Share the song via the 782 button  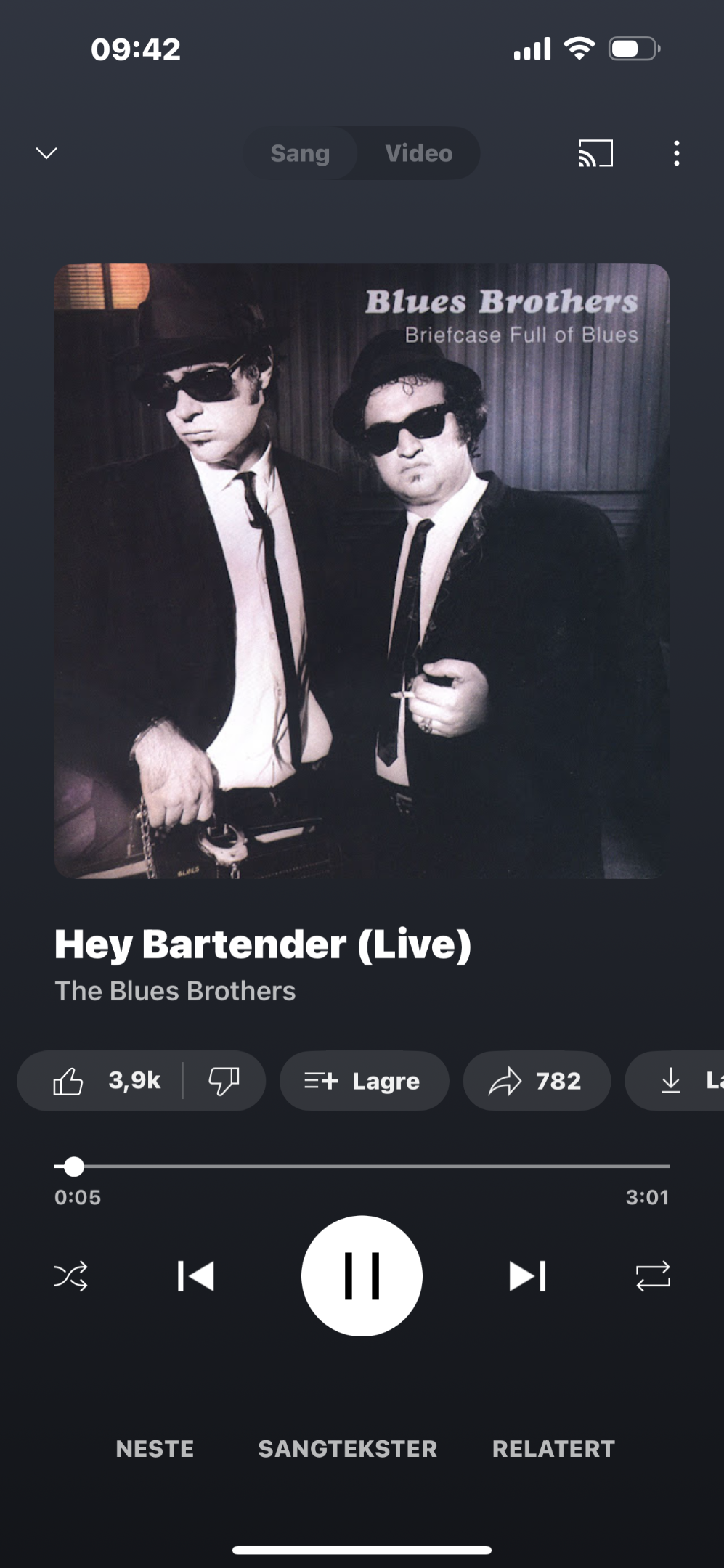tap(537, 1081)
